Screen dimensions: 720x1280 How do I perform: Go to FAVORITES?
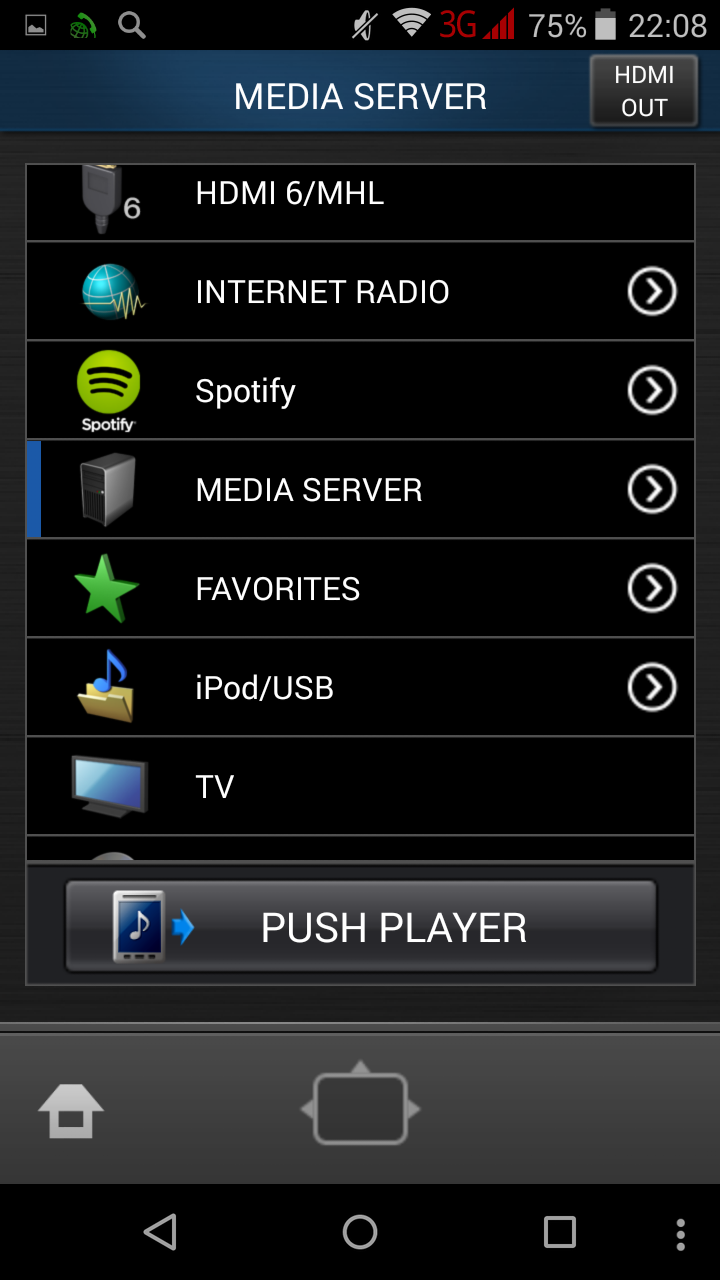(360, 588)
